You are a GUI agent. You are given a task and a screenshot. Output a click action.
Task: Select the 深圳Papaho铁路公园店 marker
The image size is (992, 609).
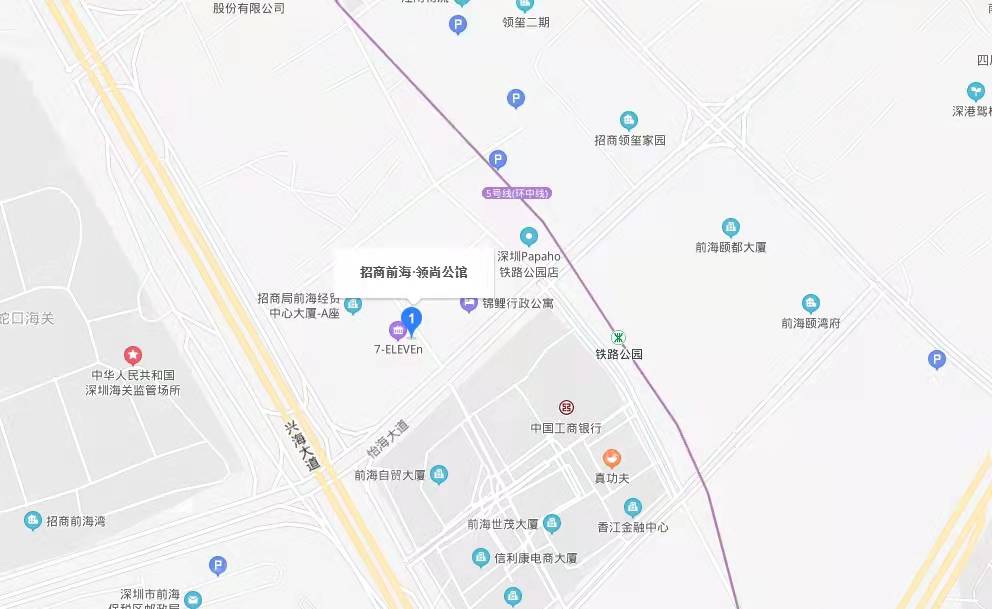(x=529, y=236)
